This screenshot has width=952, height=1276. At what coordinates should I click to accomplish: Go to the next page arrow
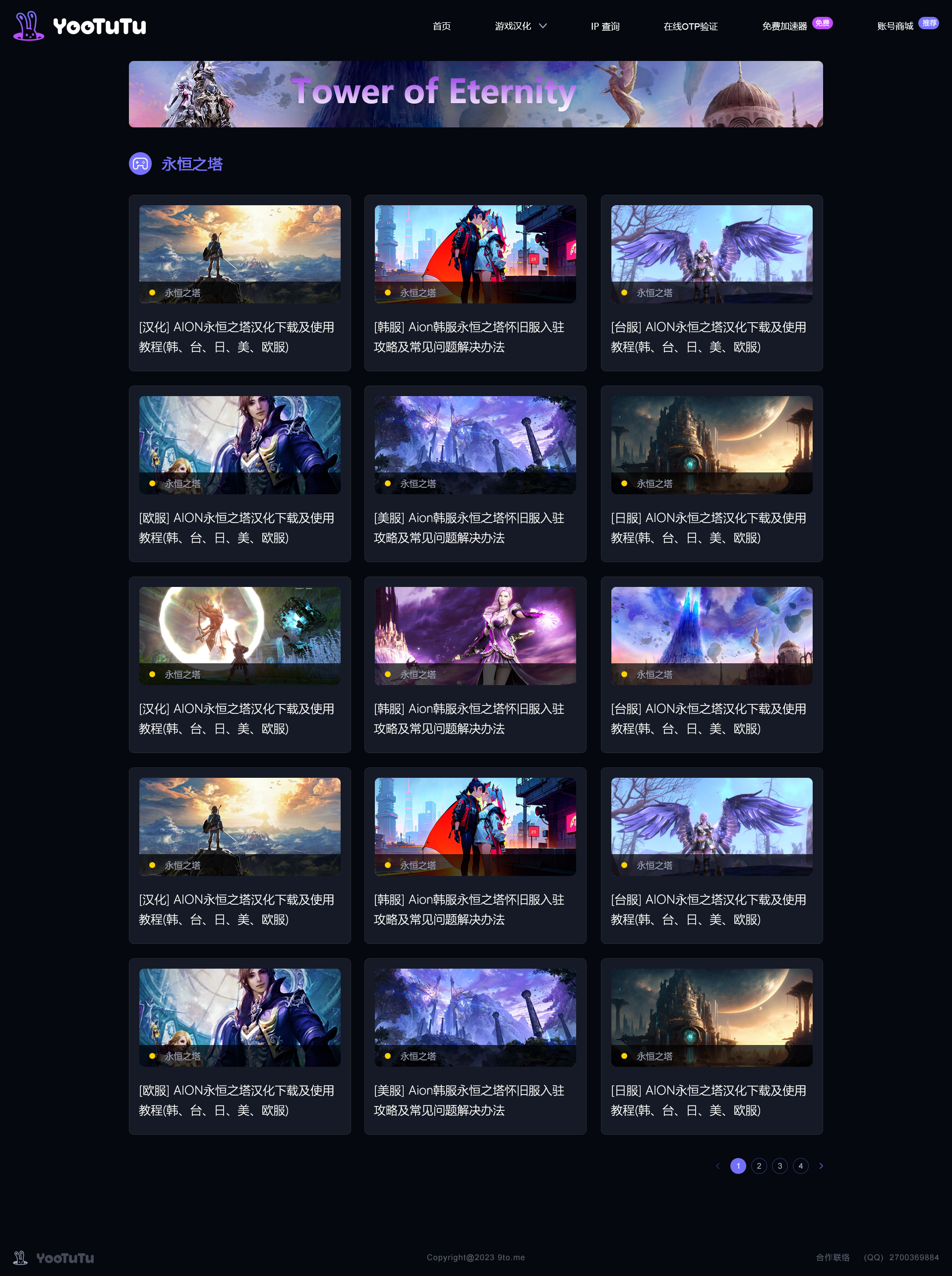tap(821, 1165)
